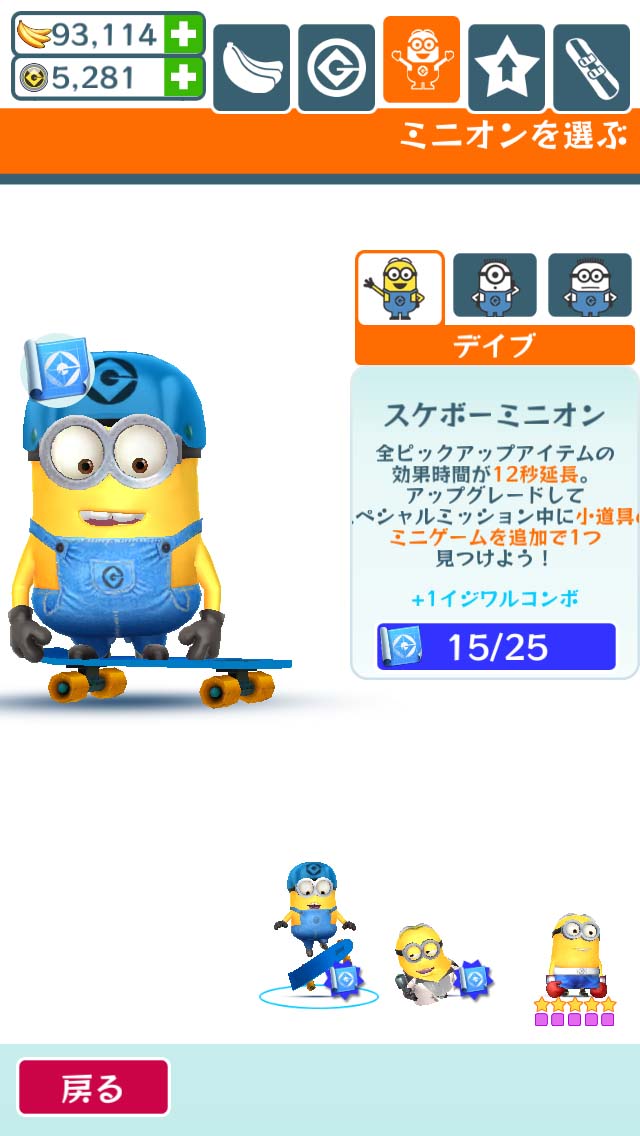Add more bananas with the plus button

pyautogui.click(x=183, y=35)
